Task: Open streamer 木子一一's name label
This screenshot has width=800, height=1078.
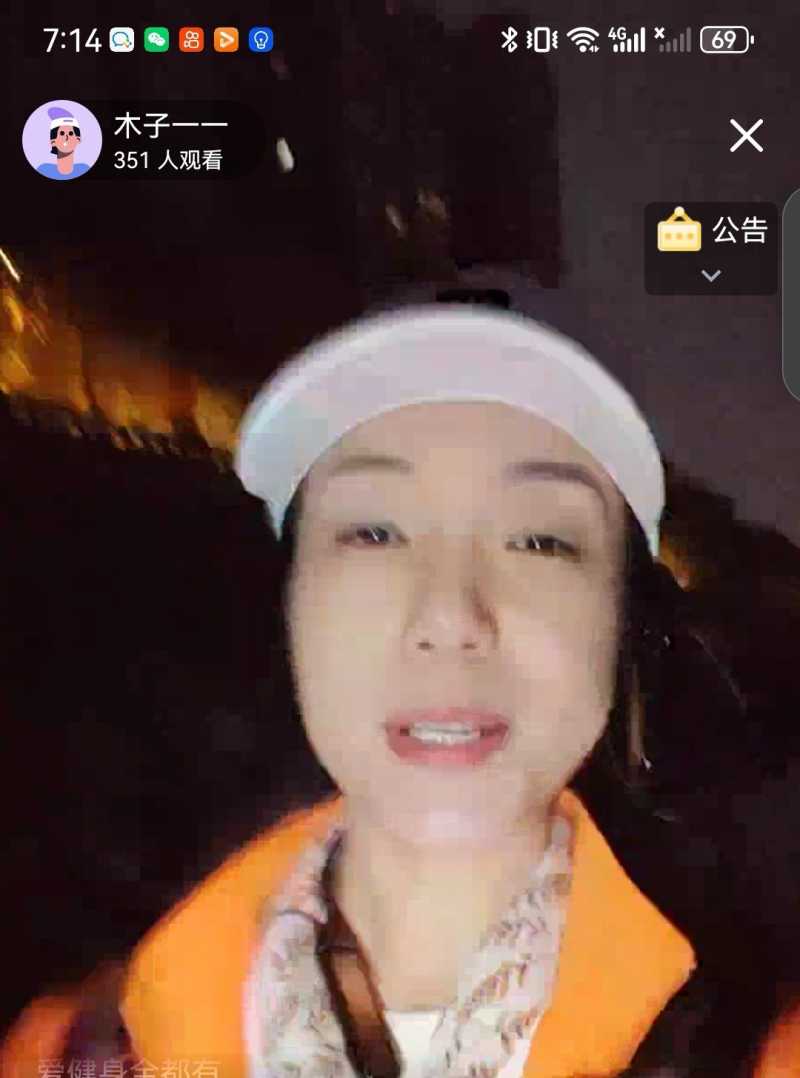Action: pos(169,123)
